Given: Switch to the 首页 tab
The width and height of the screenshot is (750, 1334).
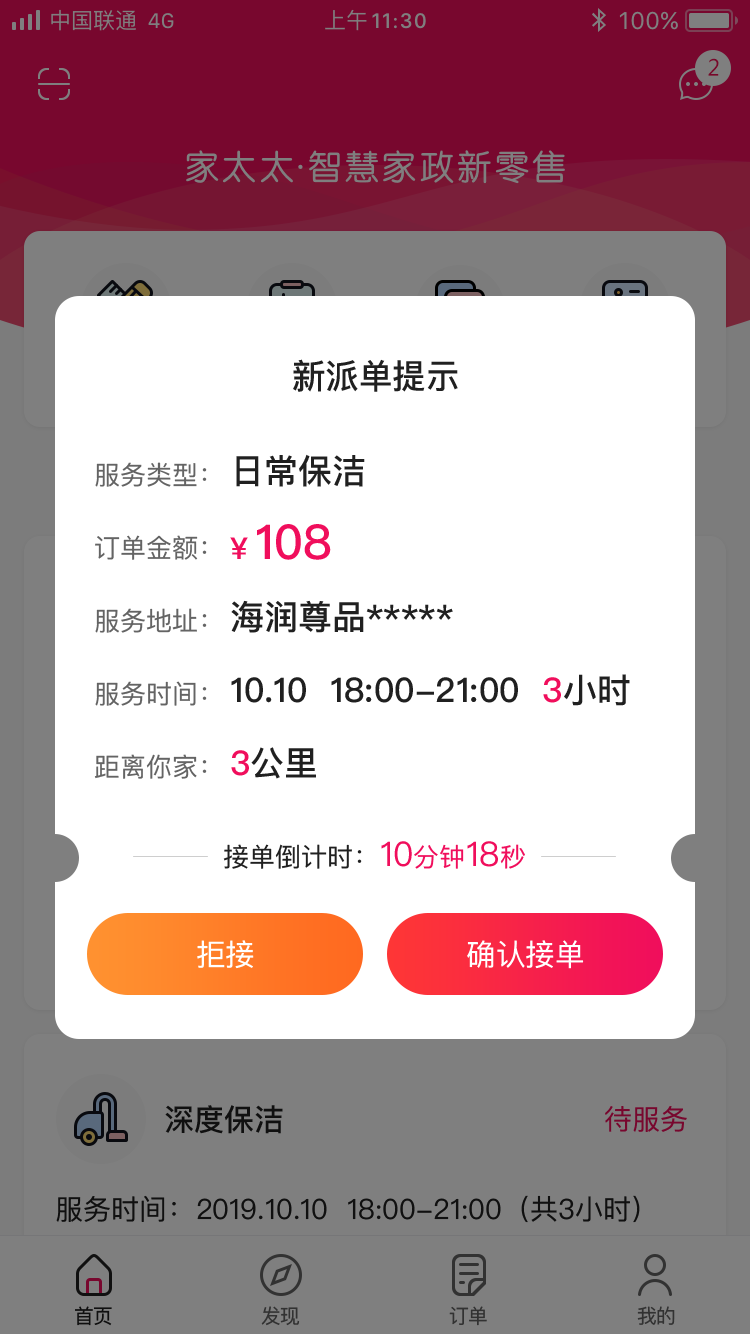Looking at the screenshot, I should (x=93, y=1288).
